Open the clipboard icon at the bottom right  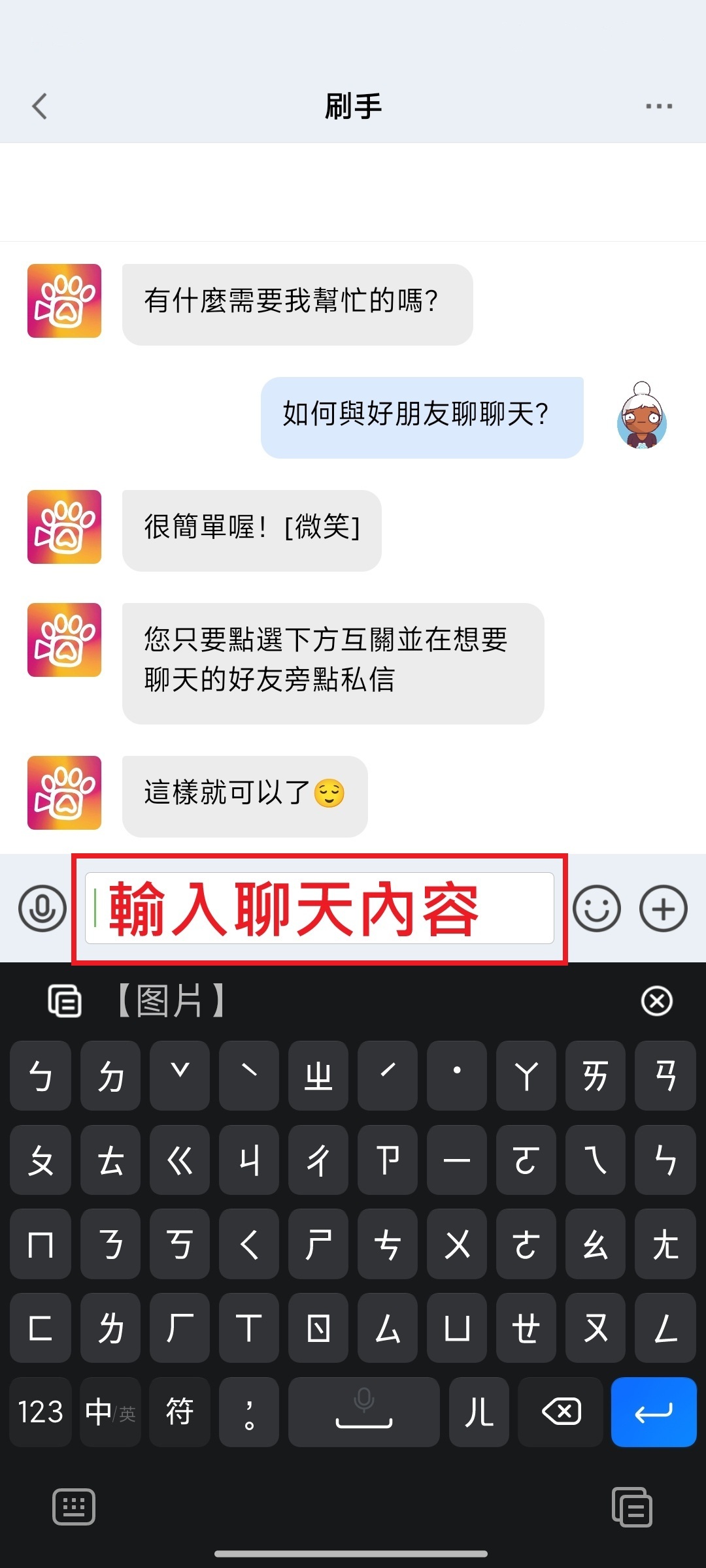point(631,1507)
